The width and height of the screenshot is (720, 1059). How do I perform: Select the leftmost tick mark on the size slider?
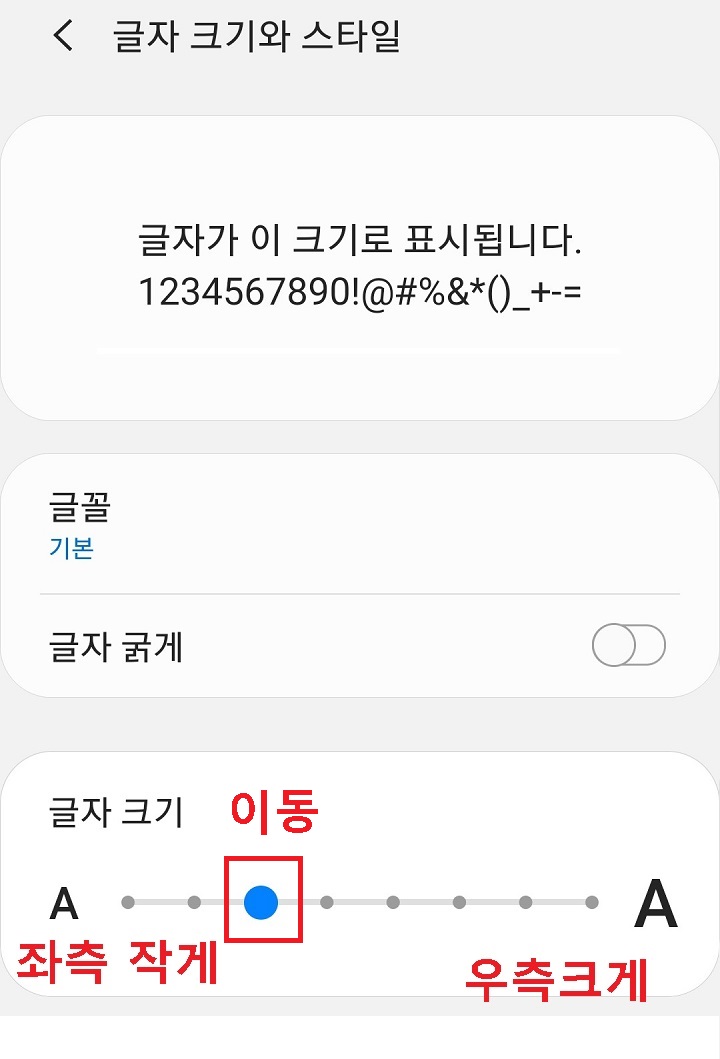click(125, 903)
